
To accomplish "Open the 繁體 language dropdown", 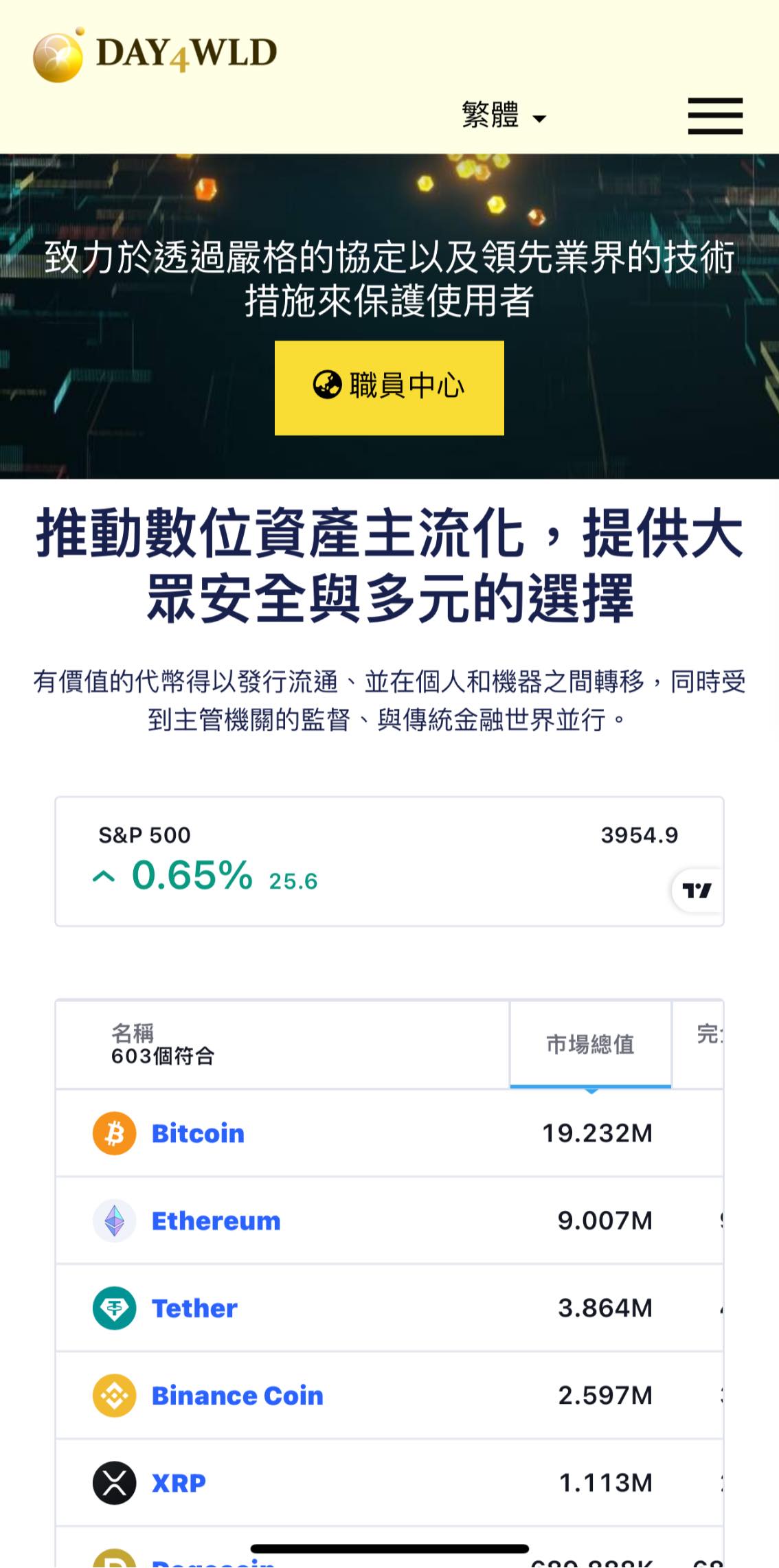I will tap(504, 115).
